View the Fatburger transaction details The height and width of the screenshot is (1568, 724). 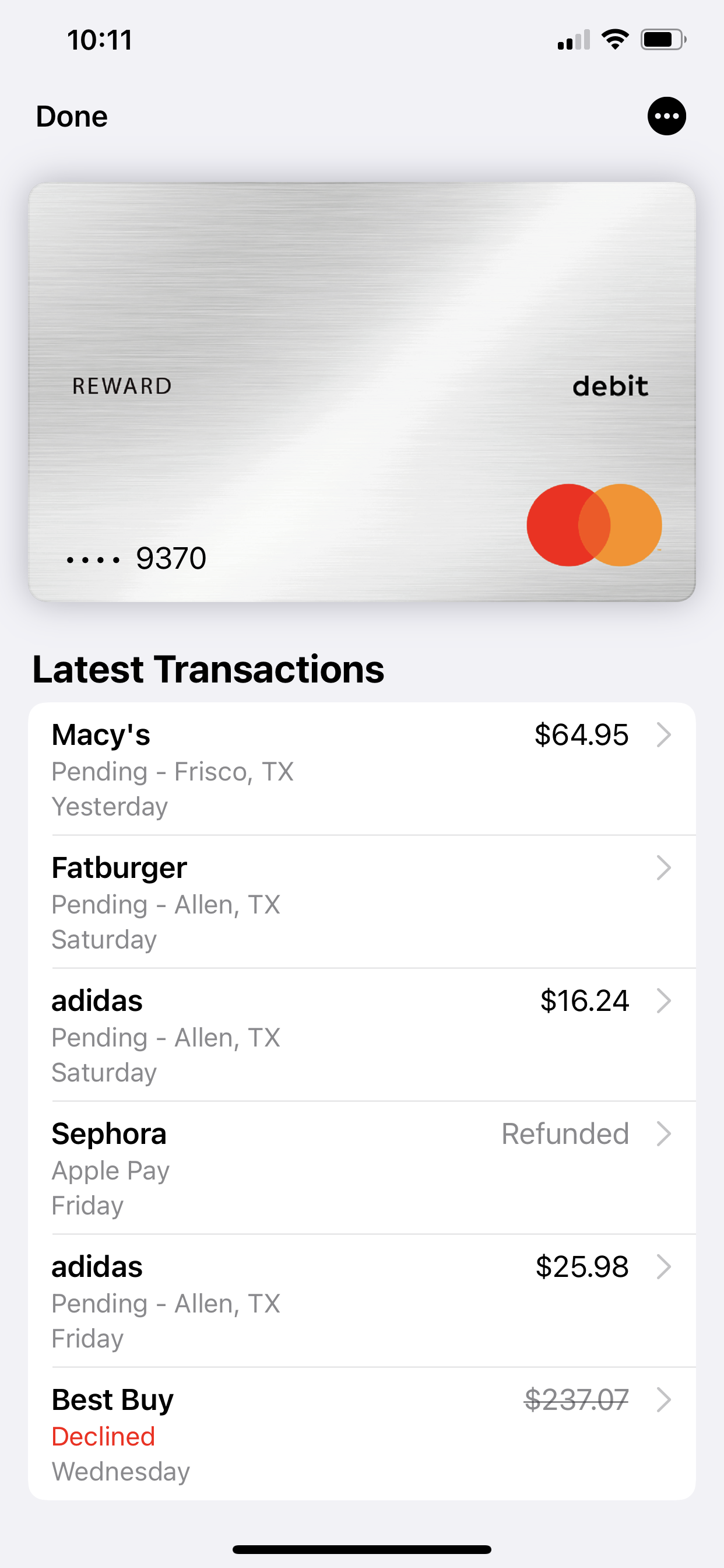coord(362,902)
